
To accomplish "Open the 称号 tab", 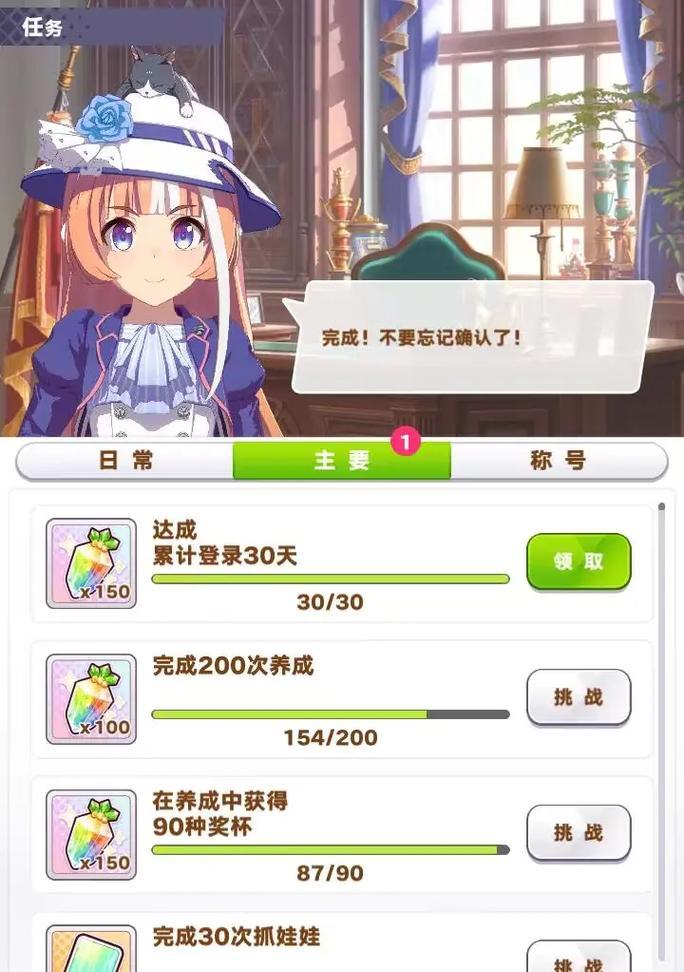I will point(558,461).
